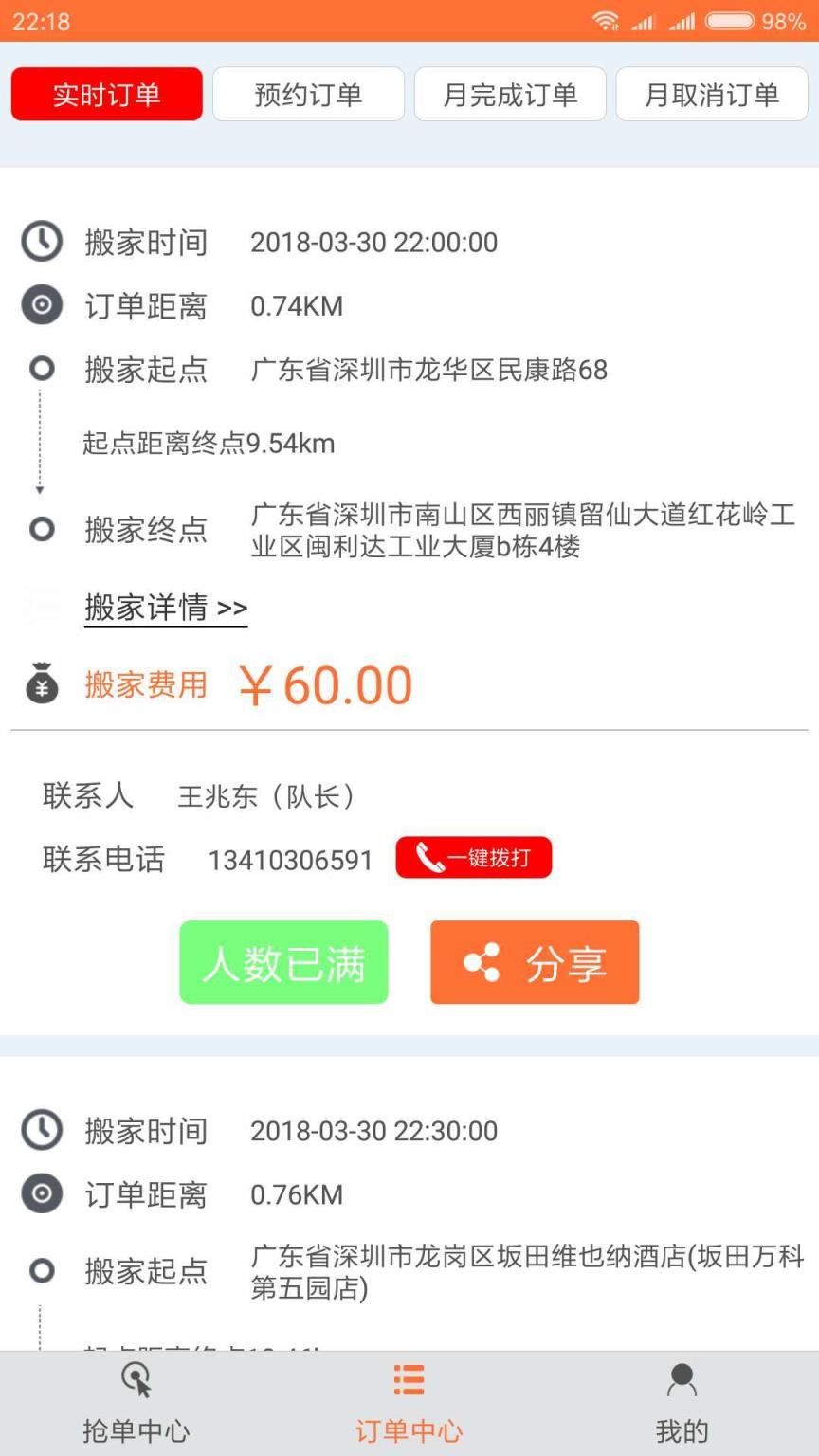Click the 联系电话 number 13410306591
The width and height of the screenshot is (819, 1456).
point(291,860)
